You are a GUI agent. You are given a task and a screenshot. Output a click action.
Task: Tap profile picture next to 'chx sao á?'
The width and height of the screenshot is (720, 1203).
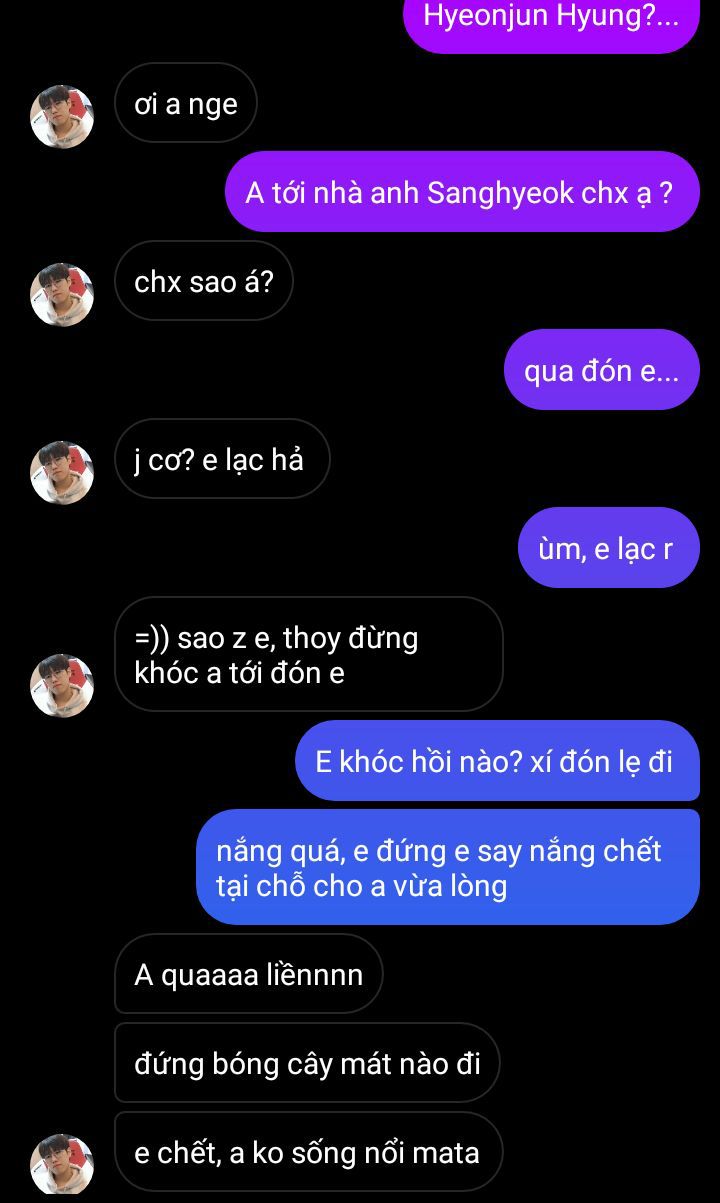pyautogui.click(x=62, y=295)
